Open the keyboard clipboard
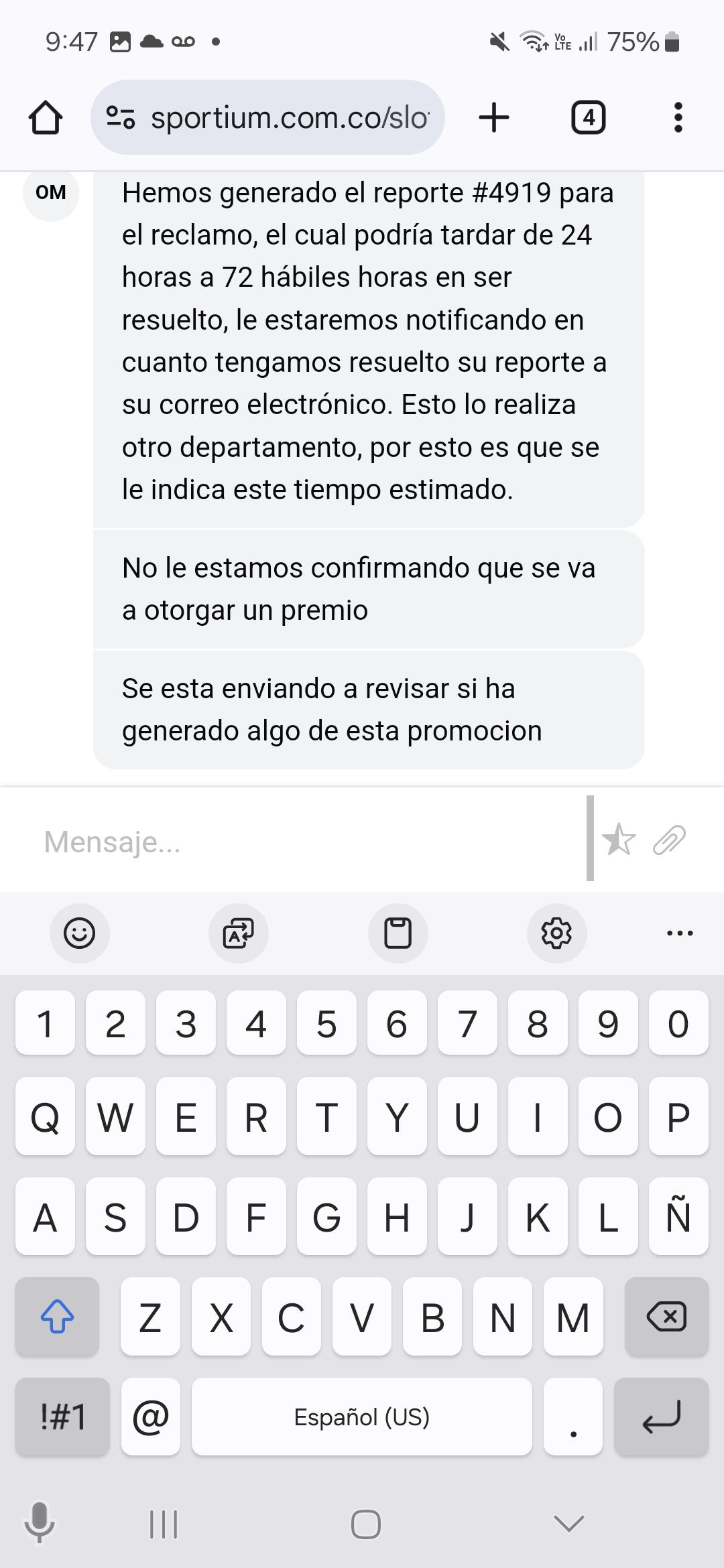The image size is (724, 1568). [x=398, y=933]
